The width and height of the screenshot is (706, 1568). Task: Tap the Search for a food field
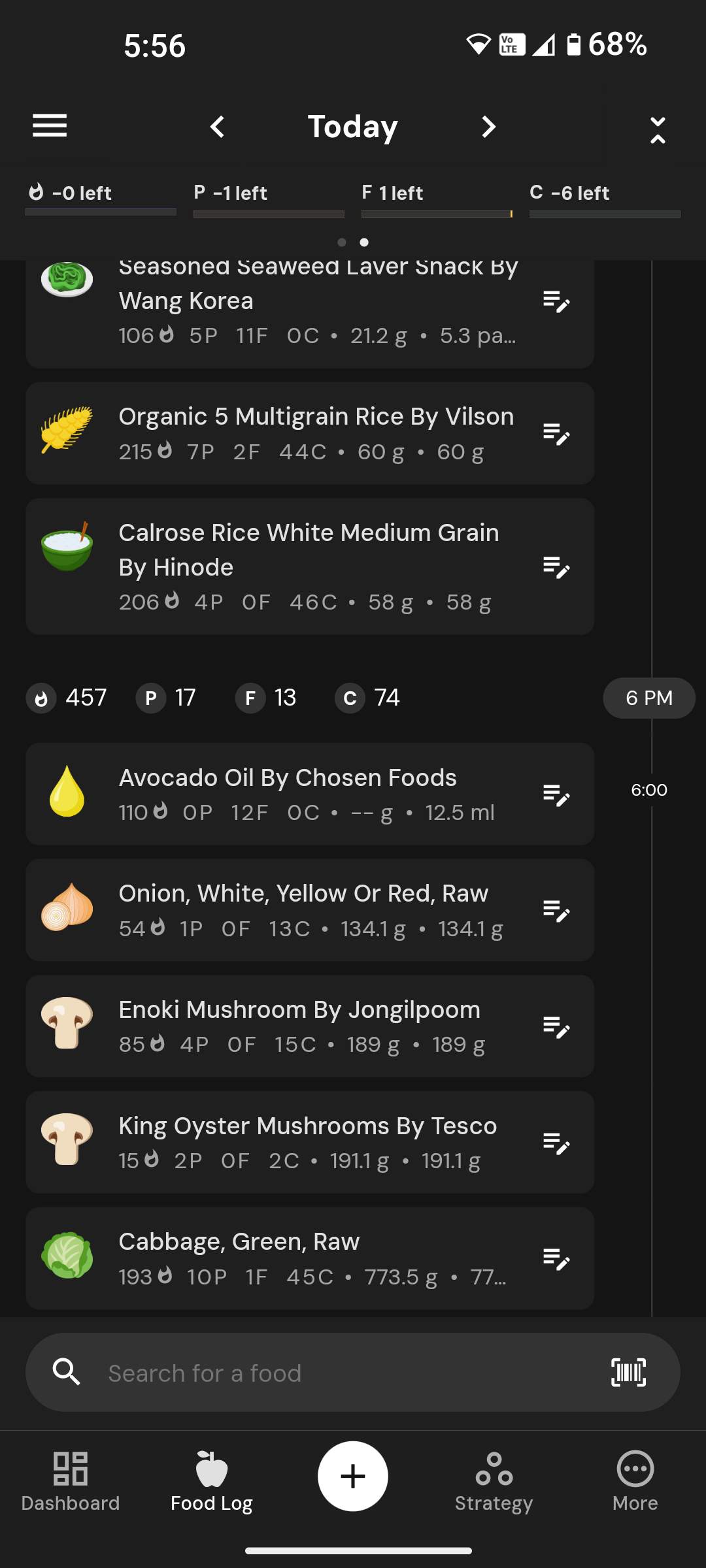click(x=353, y=1373)
